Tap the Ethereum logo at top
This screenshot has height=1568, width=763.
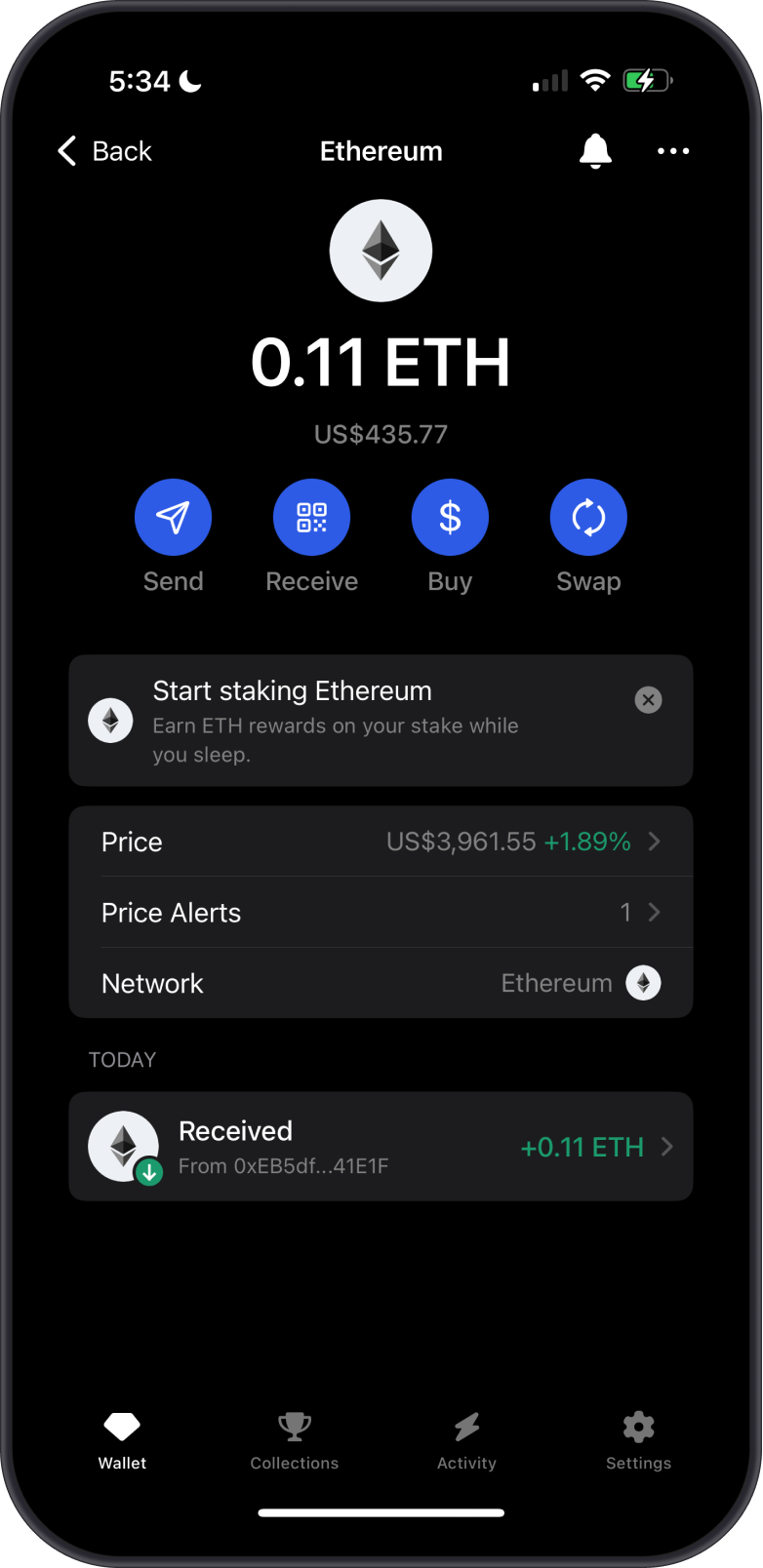click(x=381, y=250)
